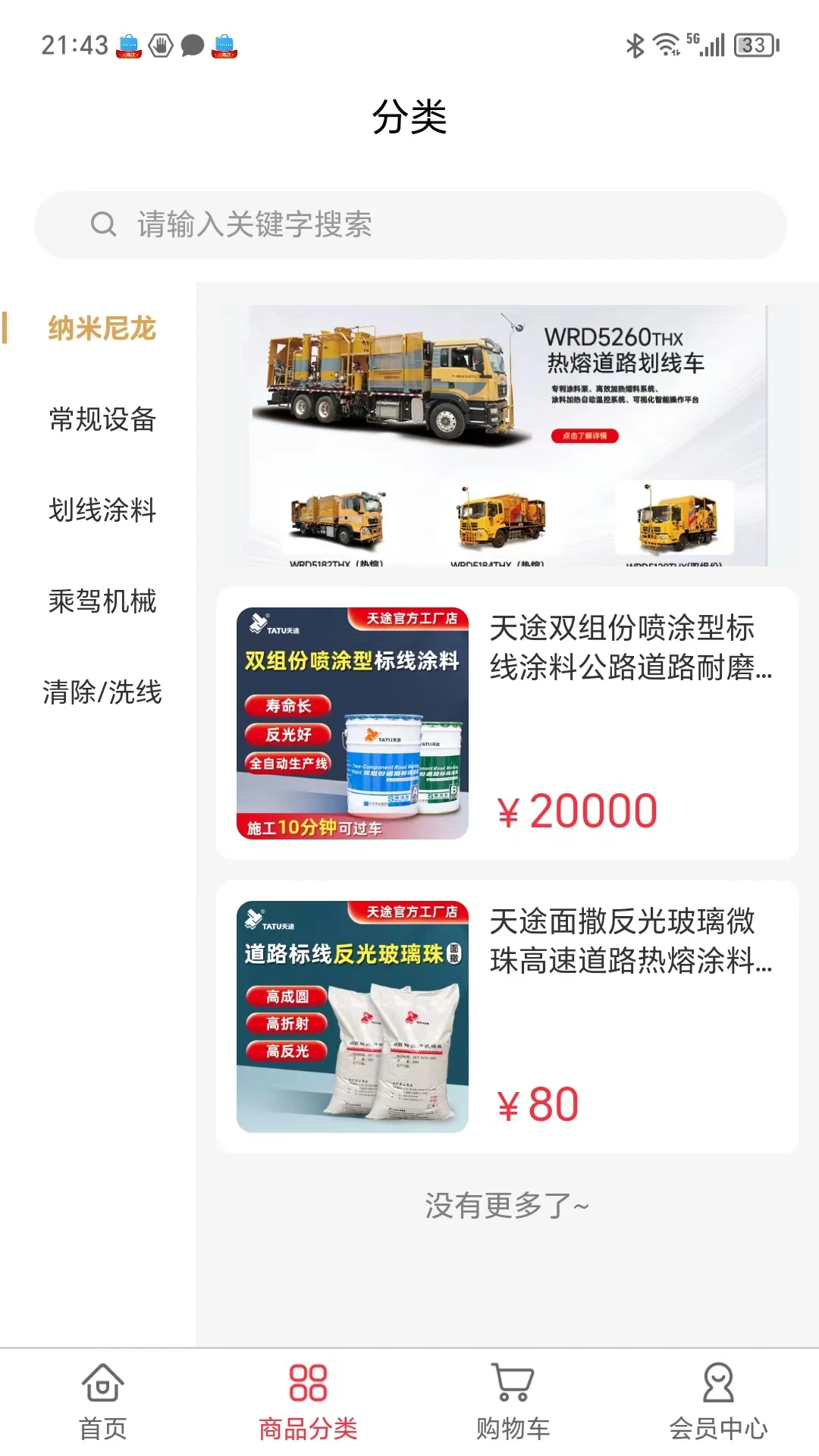View the 天途面撒反光玻璃微珠 product card
819x1456 pixels.
click(x=507, y=1017)
